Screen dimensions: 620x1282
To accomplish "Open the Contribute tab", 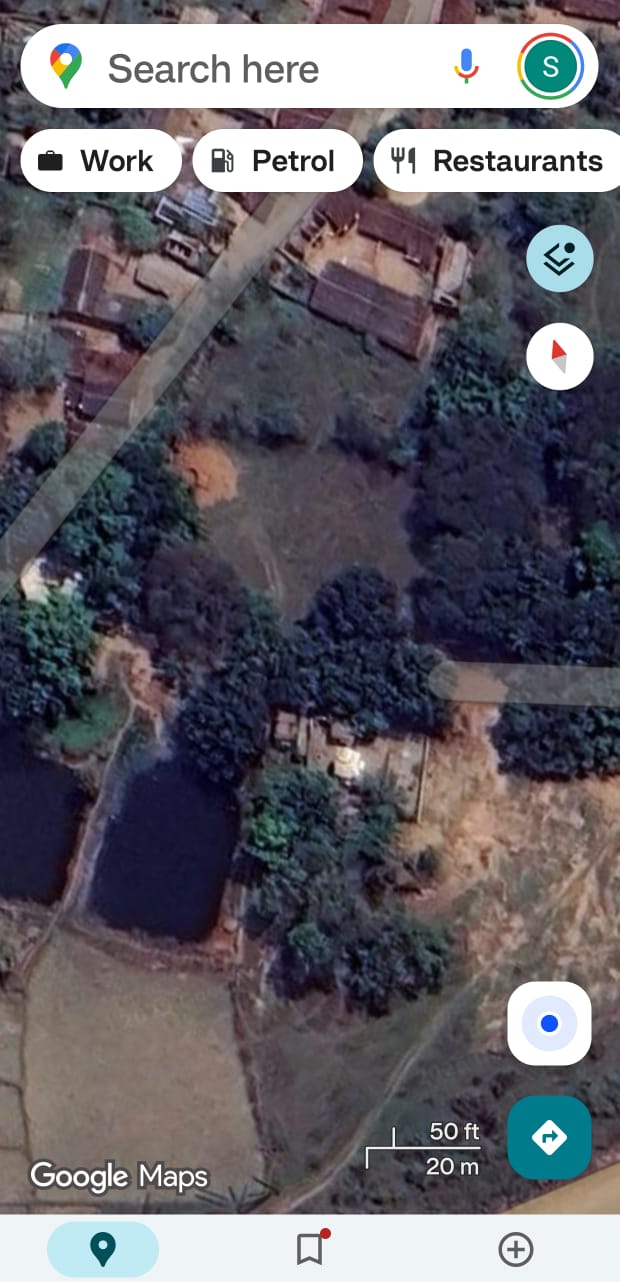I will (x=516, y=1249).
